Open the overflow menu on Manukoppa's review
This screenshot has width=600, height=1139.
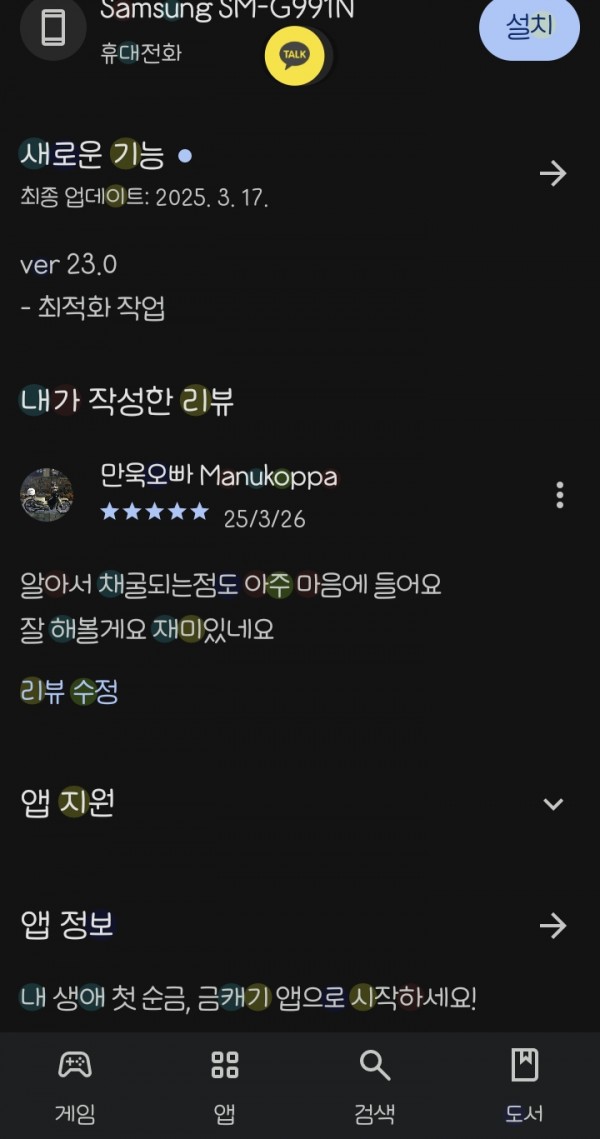click(x=559, y=495)
